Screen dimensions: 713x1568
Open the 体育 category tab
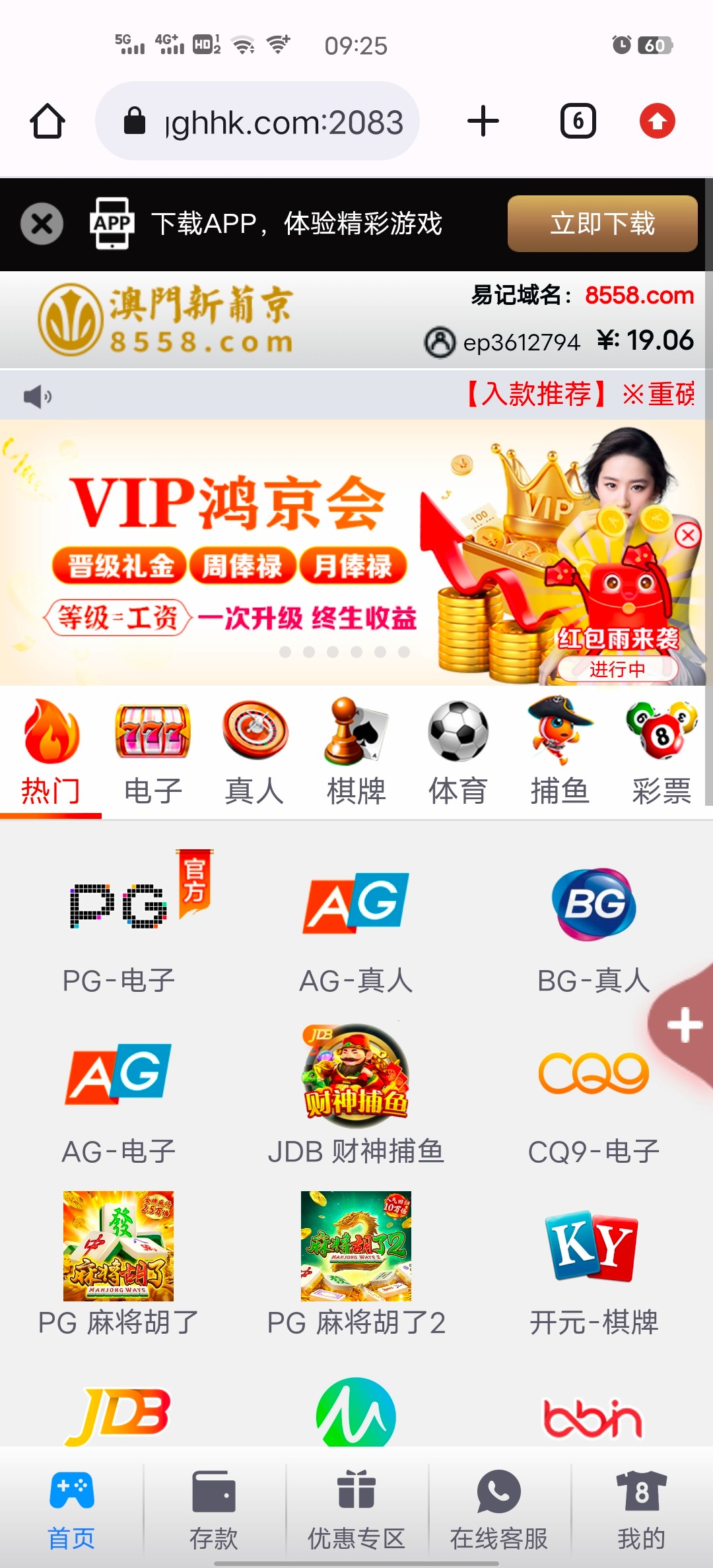coord(458,752)
